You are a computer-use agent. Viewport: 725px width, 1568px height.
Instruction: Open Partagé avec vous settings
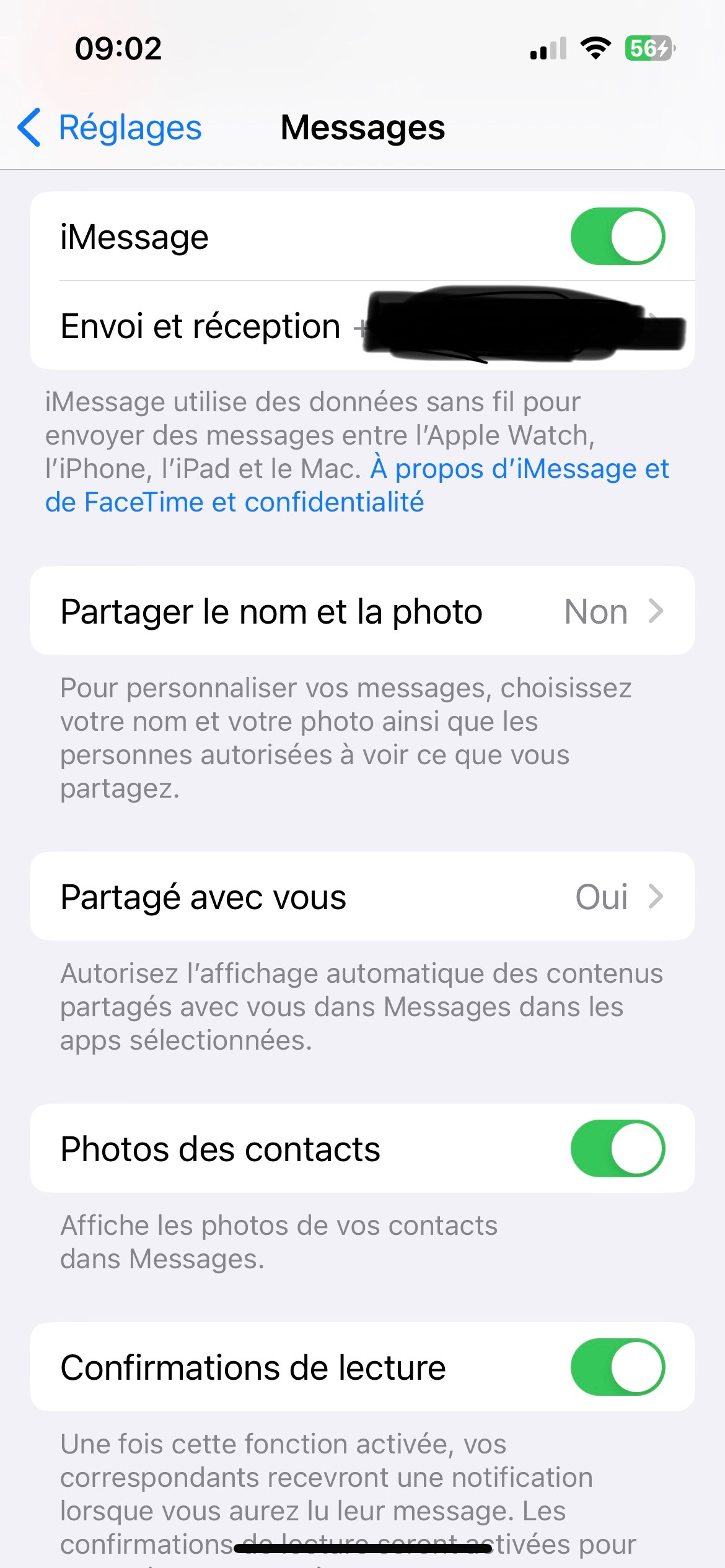(x=362, y=896)
